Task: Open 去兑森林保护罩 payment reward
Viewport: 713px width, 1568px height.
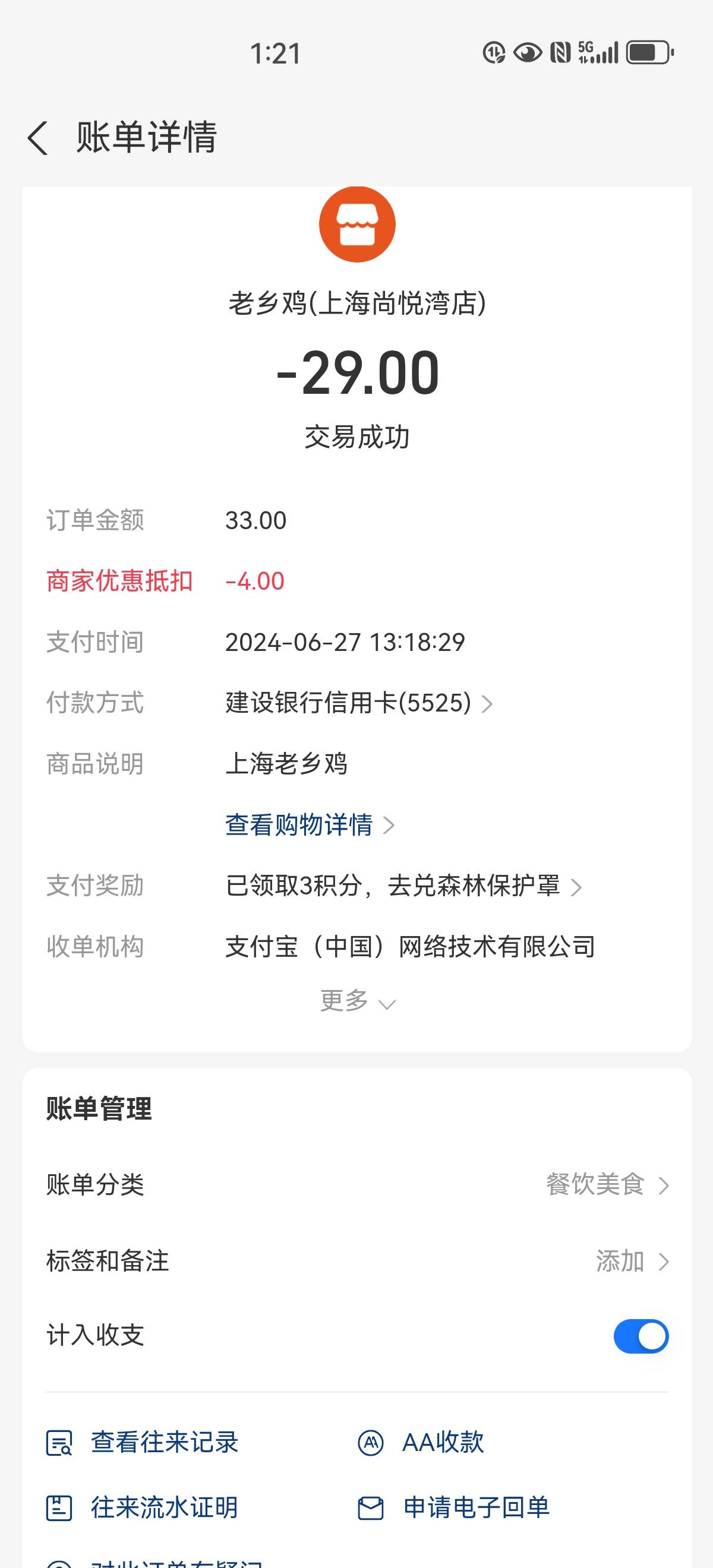Action: (x=403, y=886)
